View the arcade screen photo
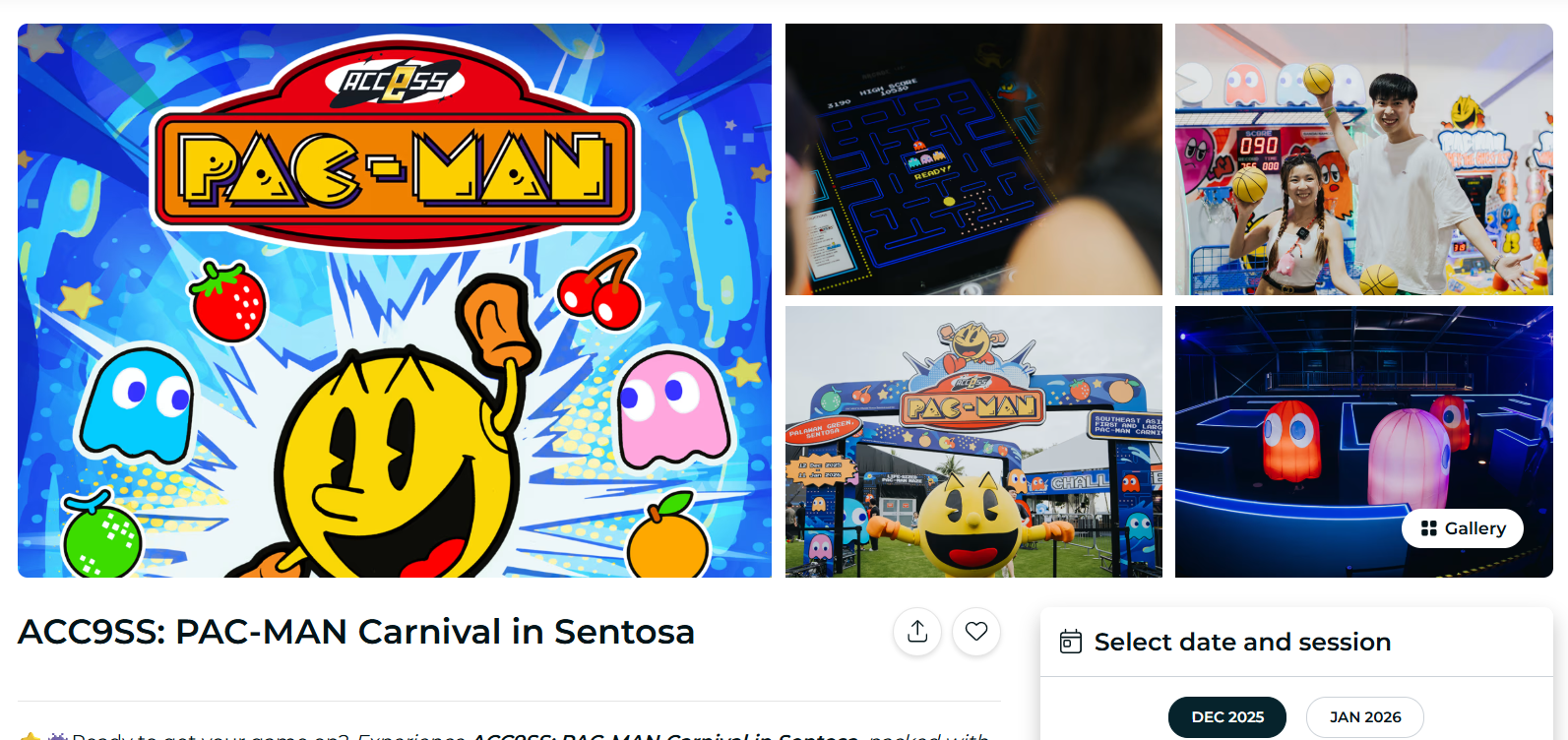Viewport: 1568px width, 740px height. (x=972, y=159)
